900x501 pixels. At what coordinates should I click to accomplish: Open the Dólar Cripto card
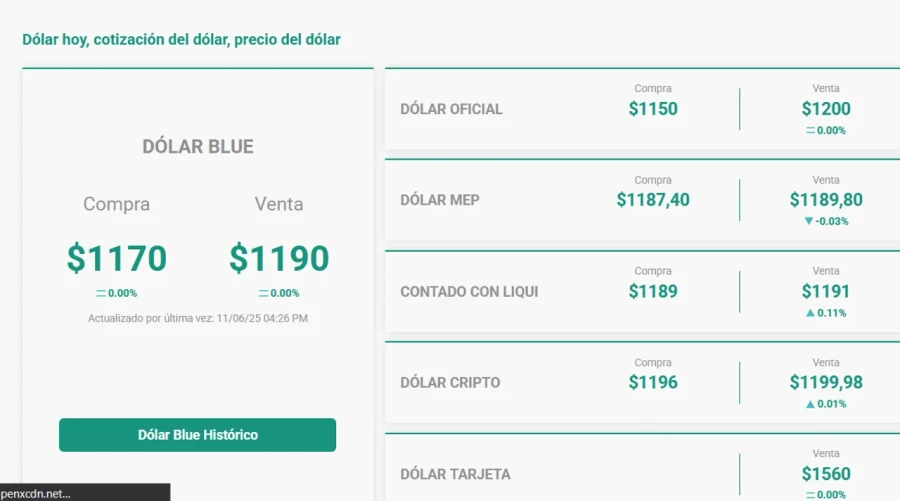pyautogui.click(x=450, y=383)
